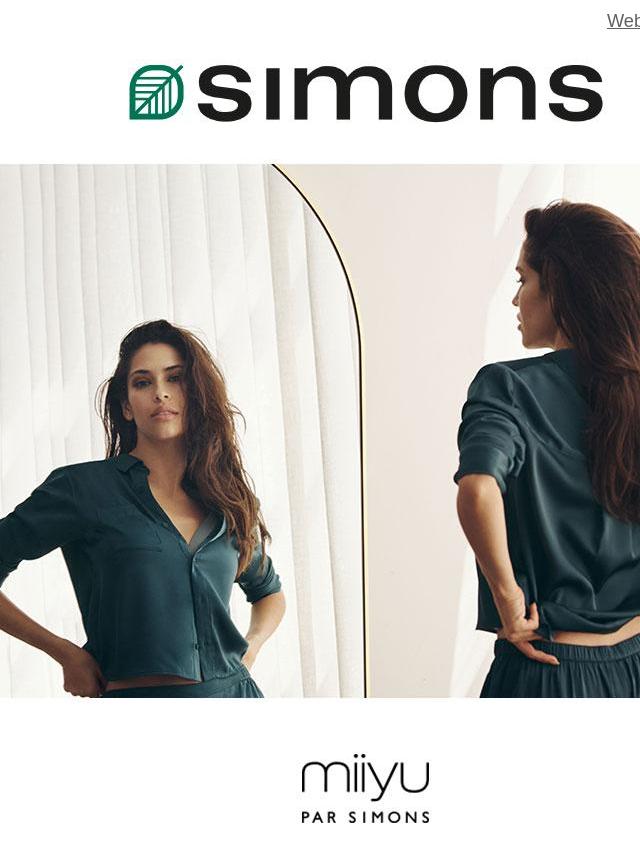Open the green pajama hero image

320,430
